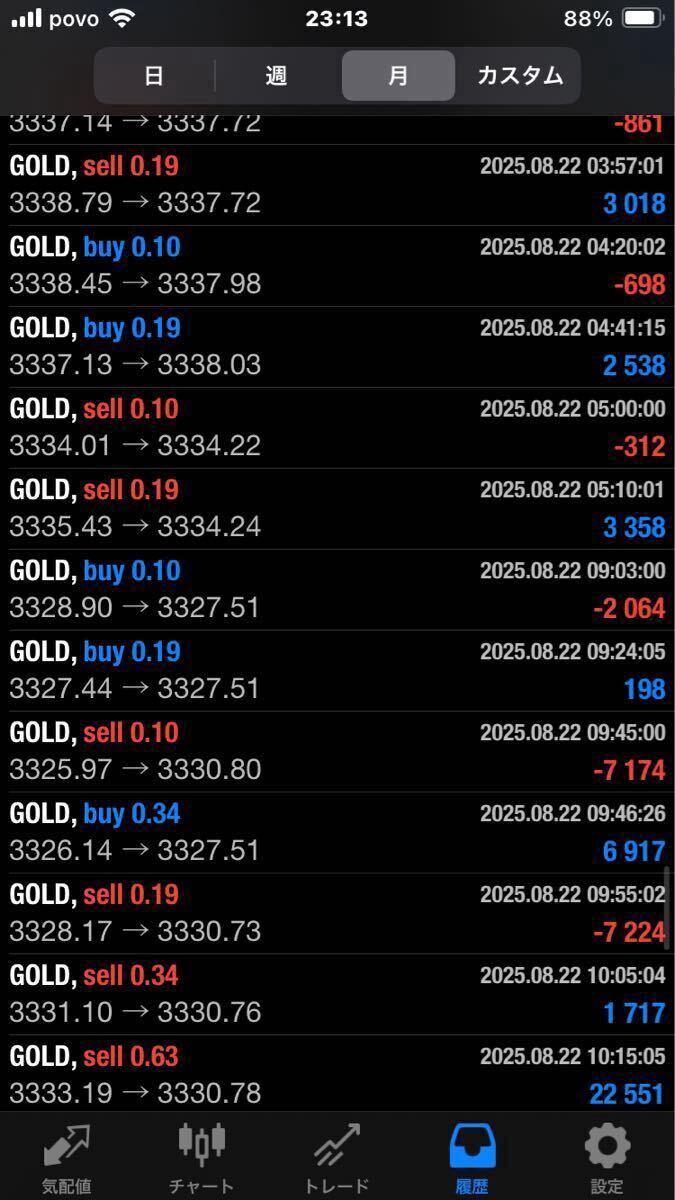
Task: Open the GOLD buy 0.34 trade at 09:46:26
Action: [337, 832]
